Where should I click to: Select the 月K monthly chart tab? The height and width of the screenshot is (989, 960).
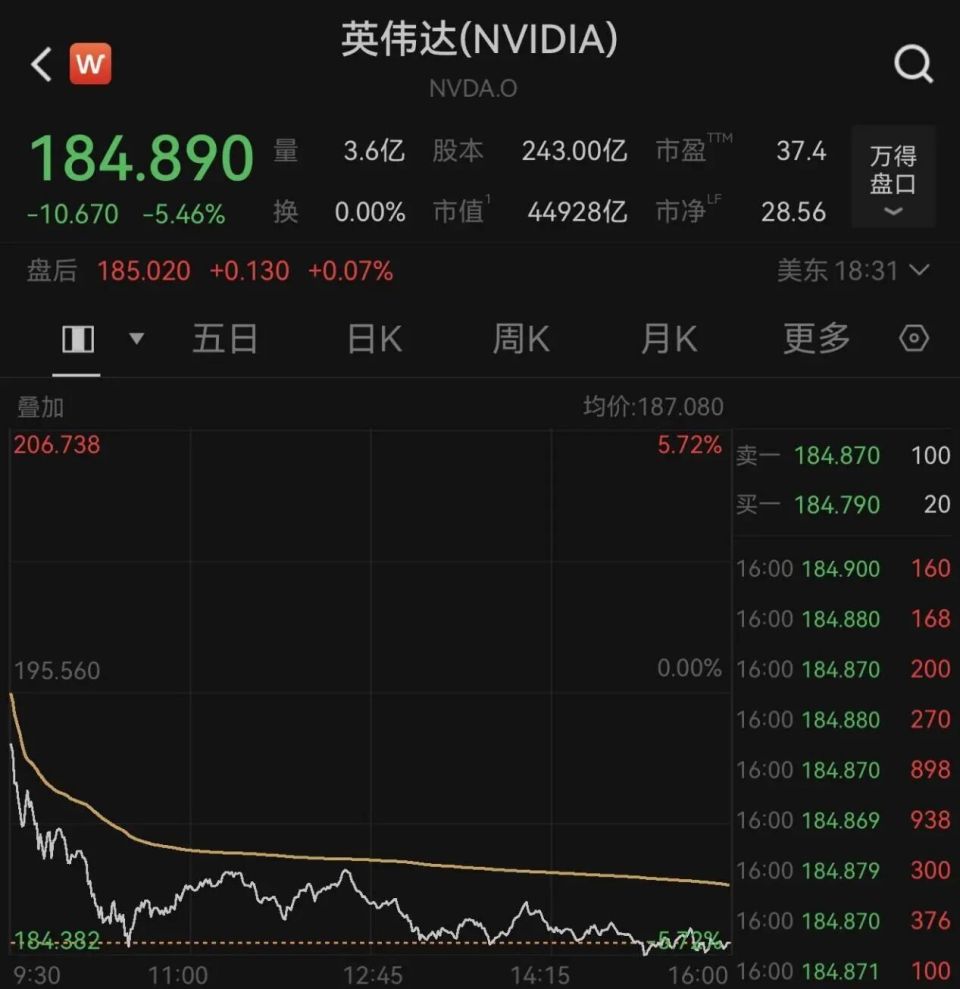(667, 339)
